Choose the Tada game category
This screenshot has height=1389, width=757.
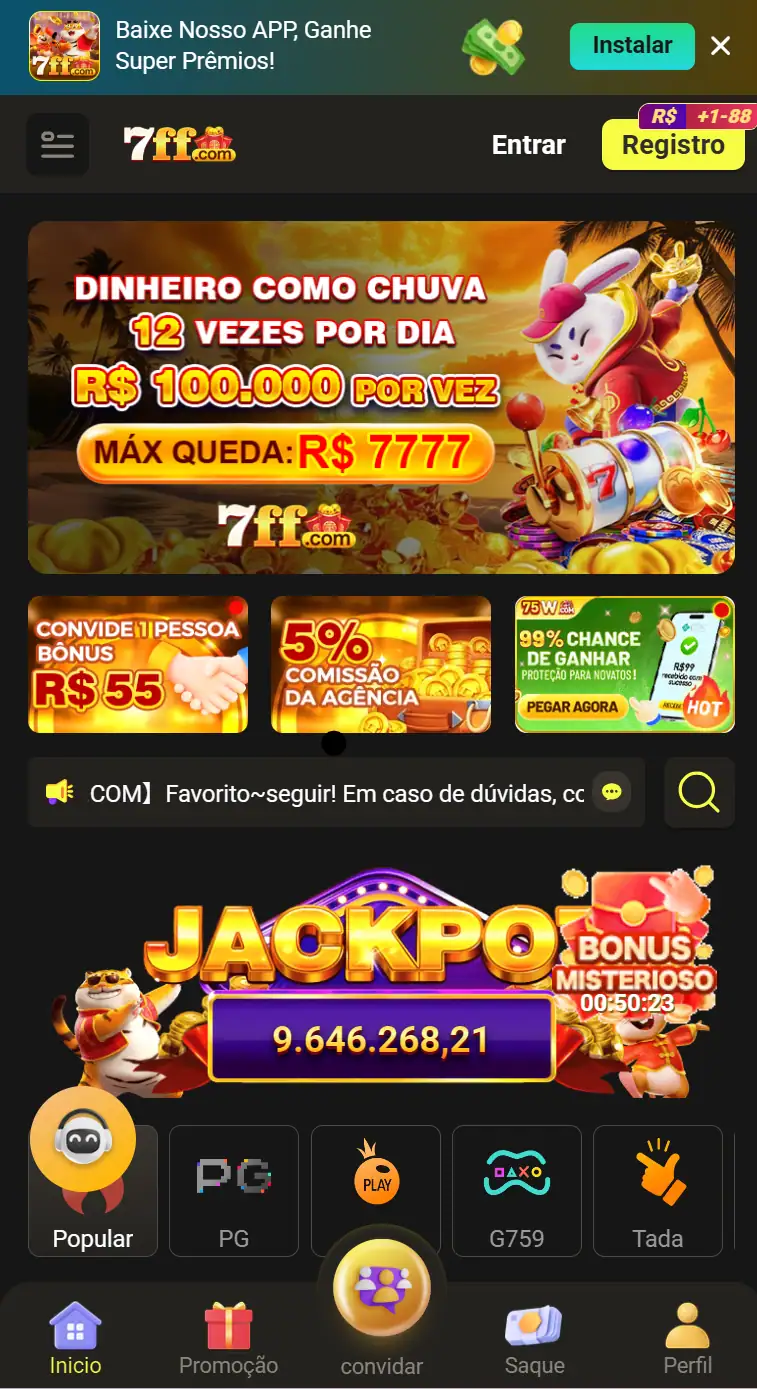point(658,1190)
